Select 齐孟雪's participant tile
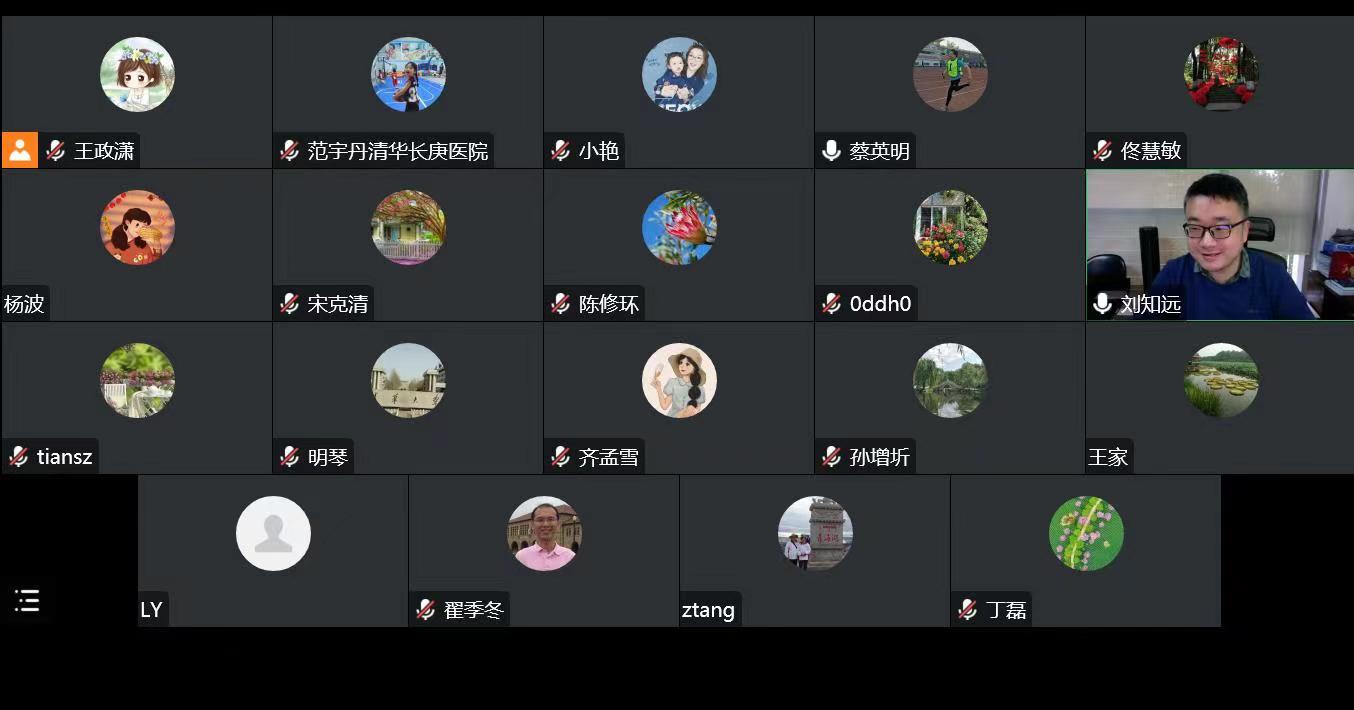1354x710 pixels. [679, 398]
